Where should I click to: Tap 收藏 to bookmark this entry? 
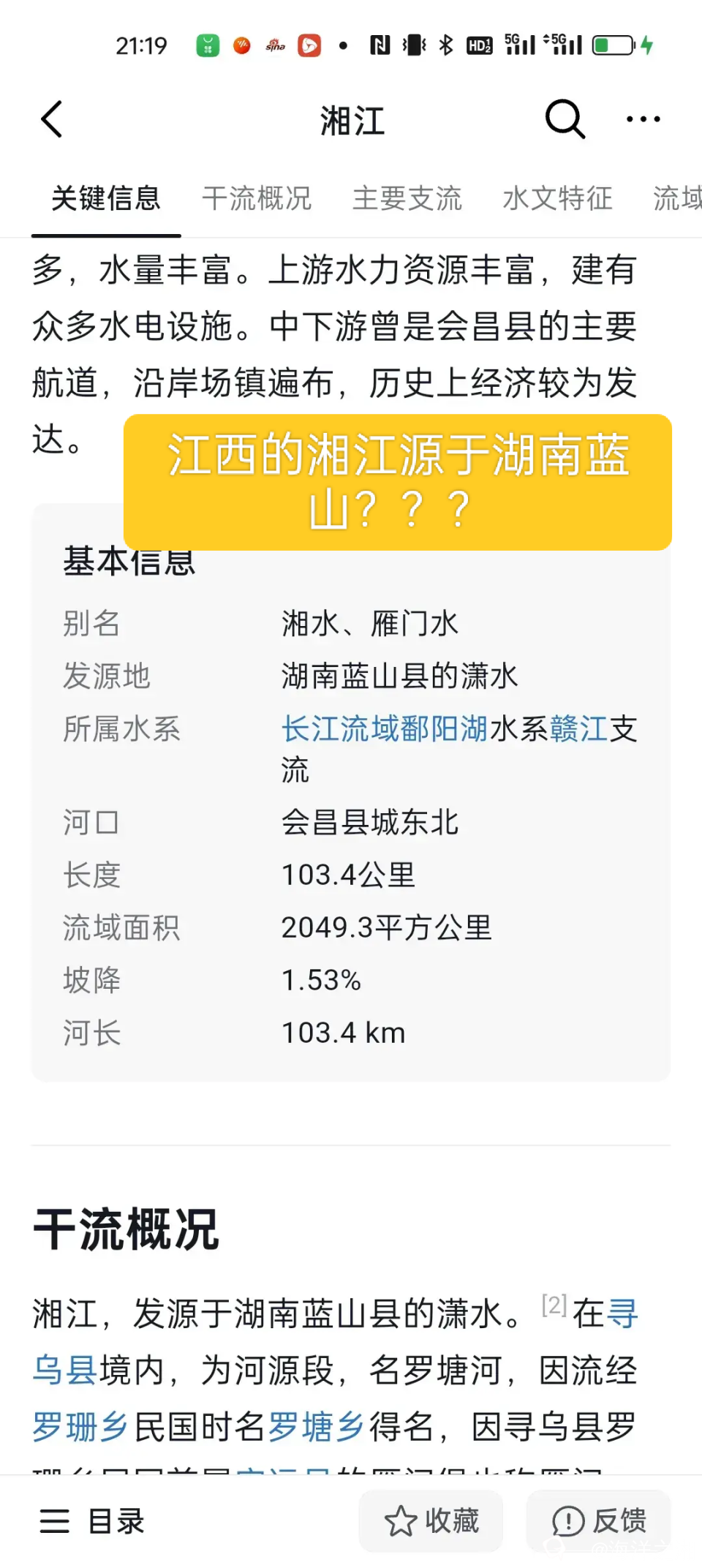point(431,1521)
